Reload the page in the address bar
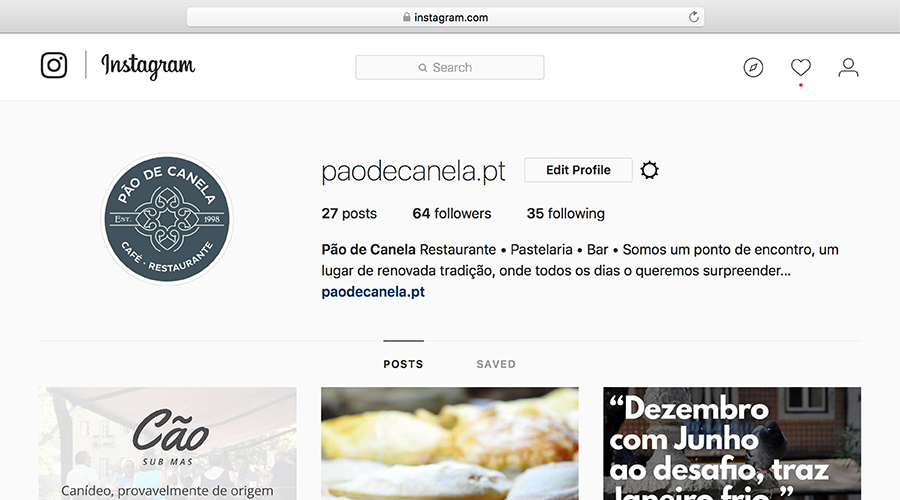 click(x=693, y=17)
